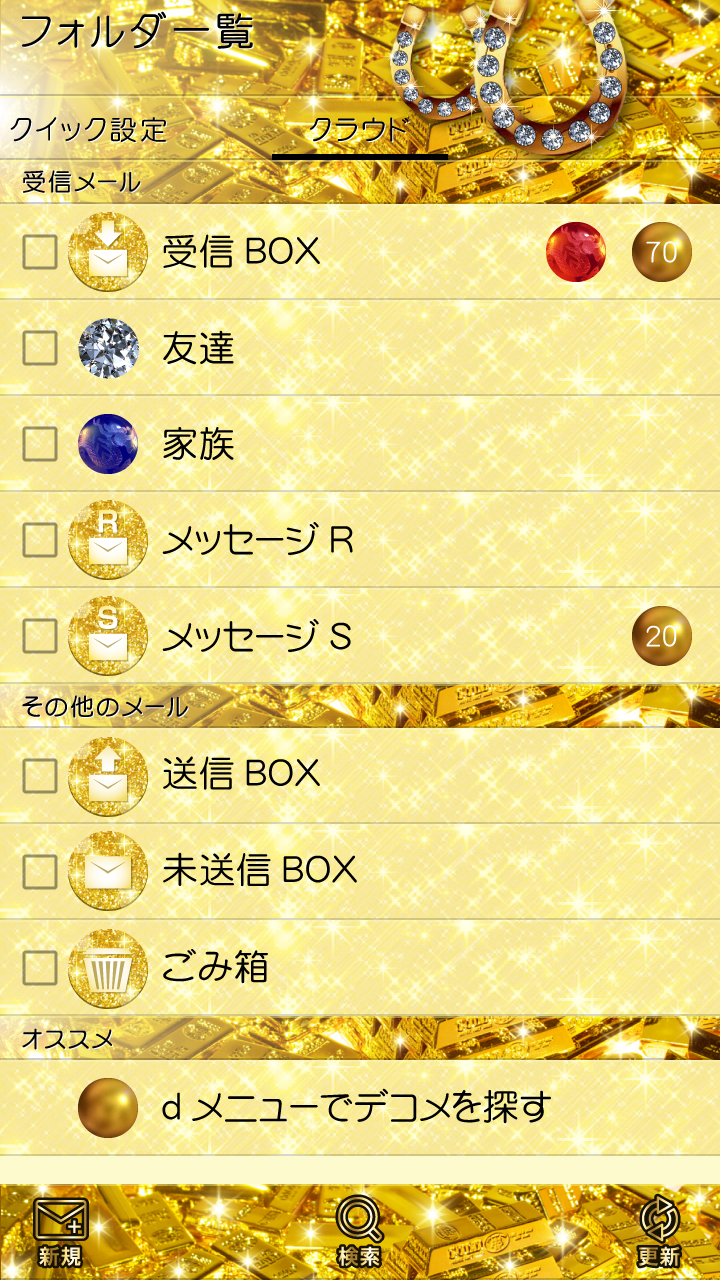Open 検索 to search mail

359,1232
